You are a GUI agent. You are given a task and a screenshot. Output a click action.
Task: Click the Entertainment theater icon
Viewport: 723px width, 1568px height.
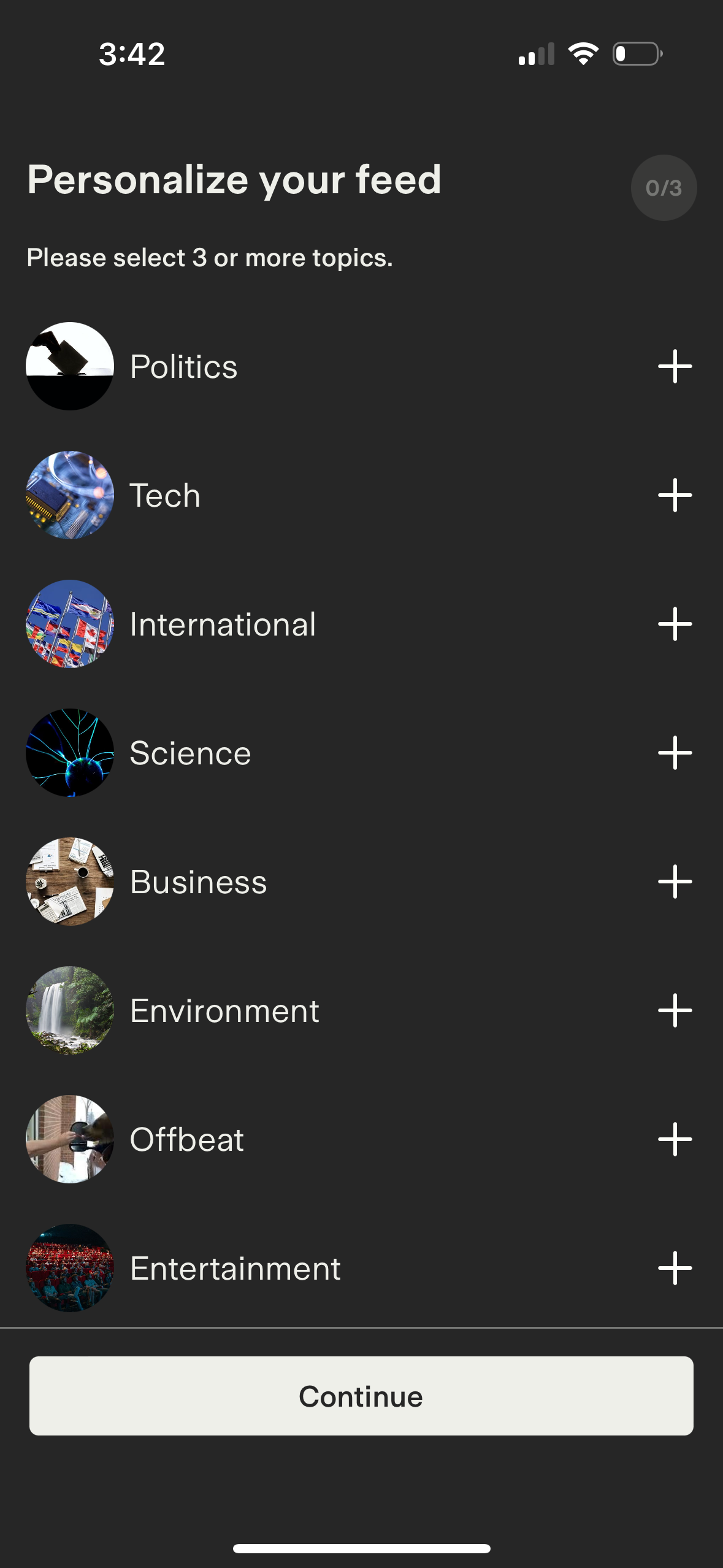click(69, 1267)
